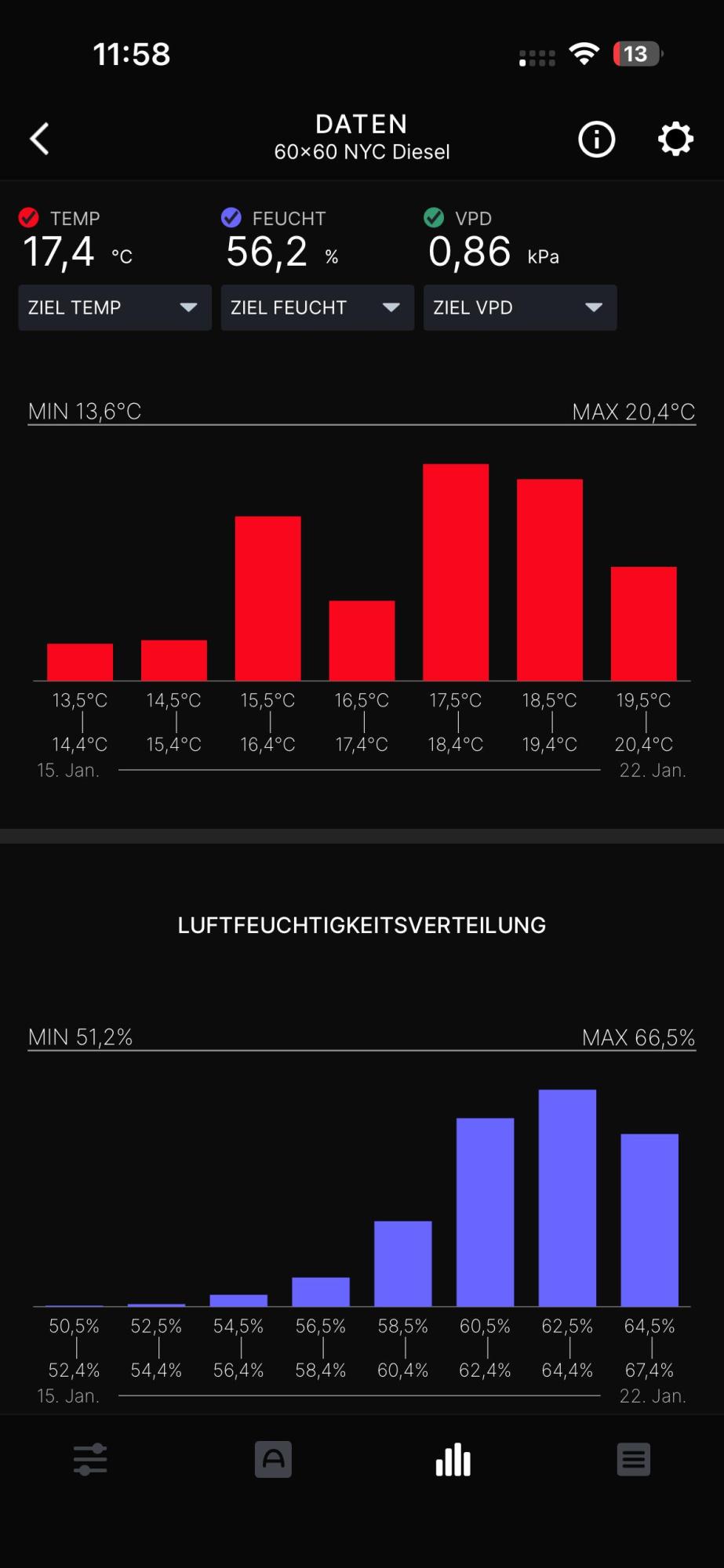Switch to the automation A tab

(x=273, y=1459)
